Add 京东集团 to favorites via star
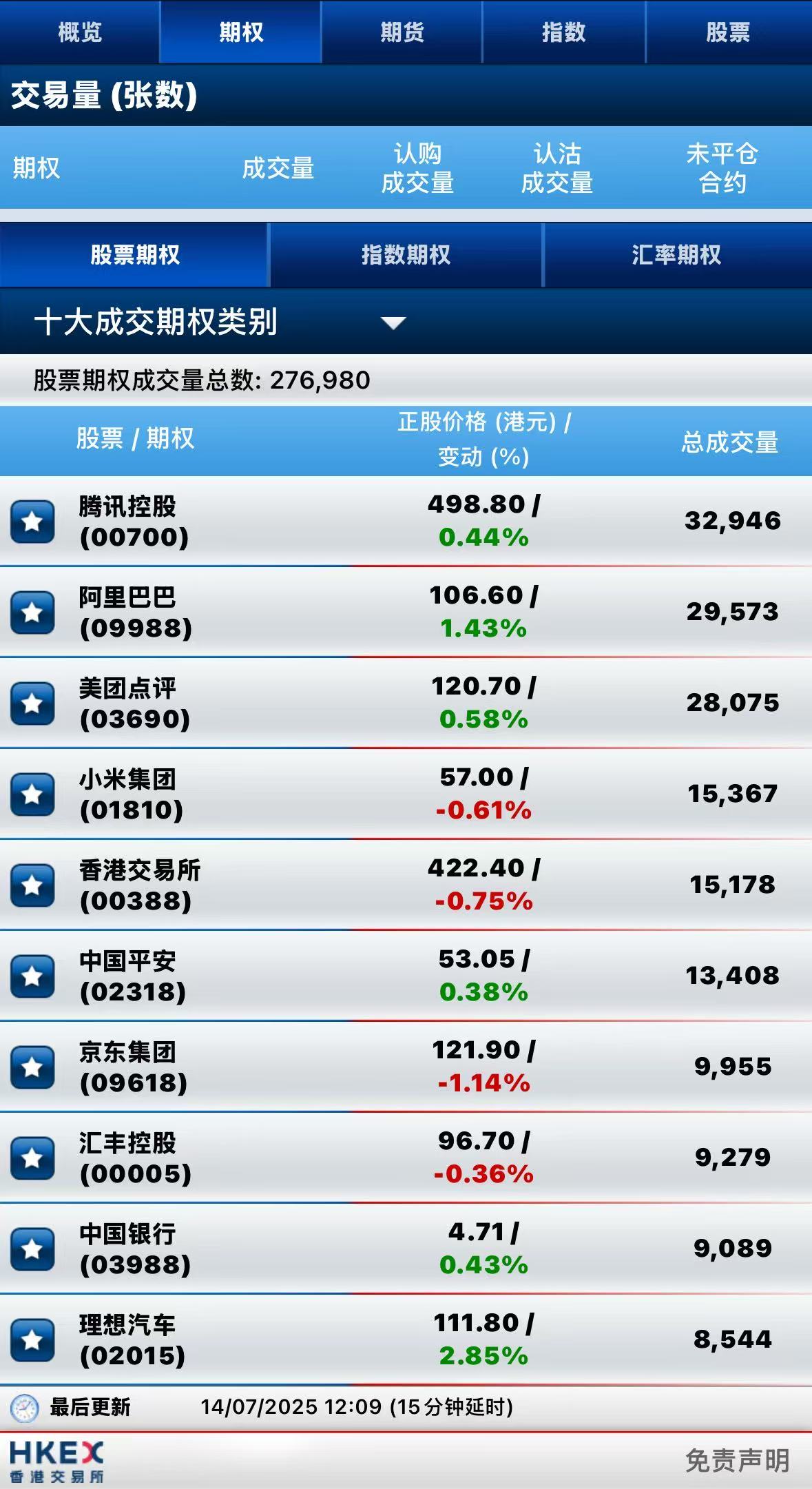Viewport: 812px width, 1489px height. coord(32,1067)
